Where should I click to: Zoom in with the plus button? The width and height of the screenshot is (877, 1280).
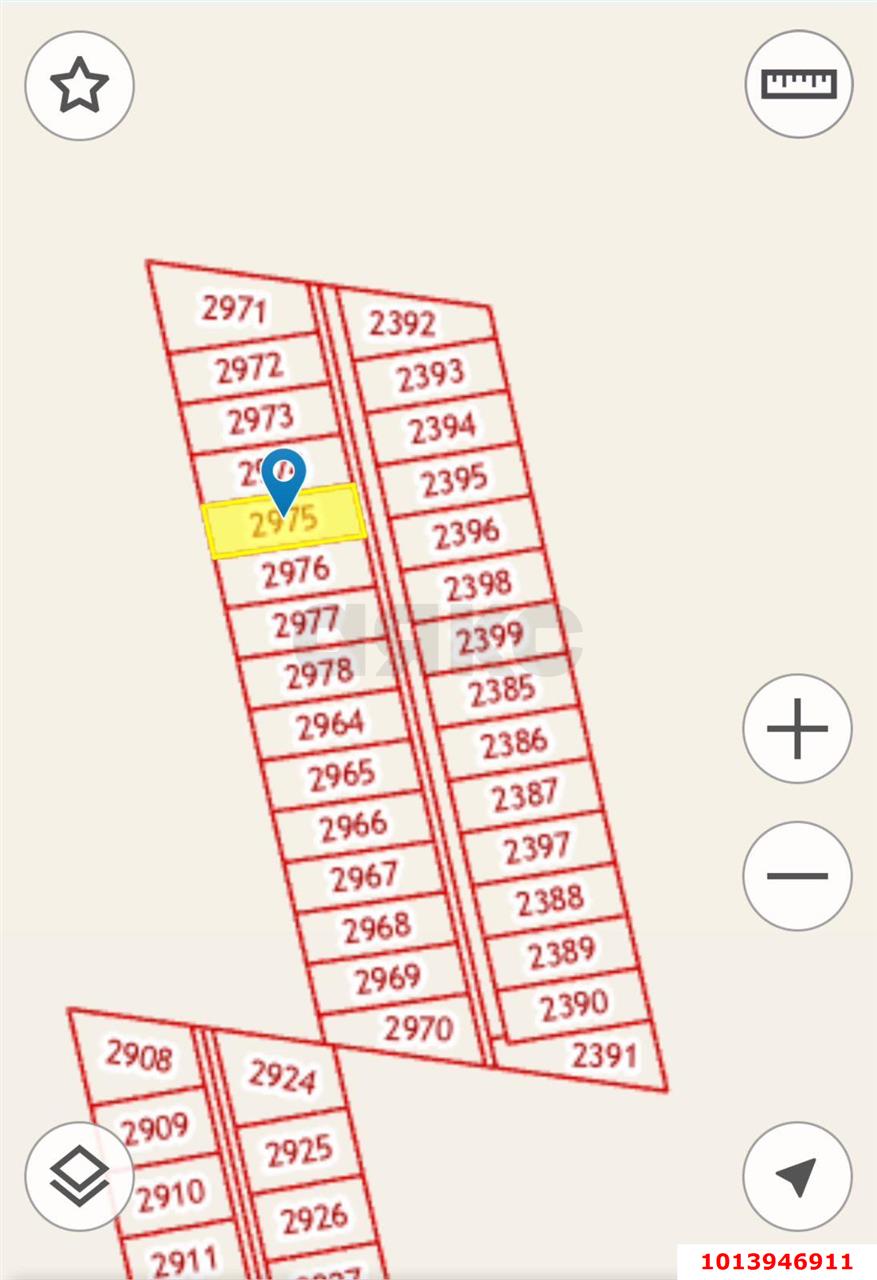point(797,728)
